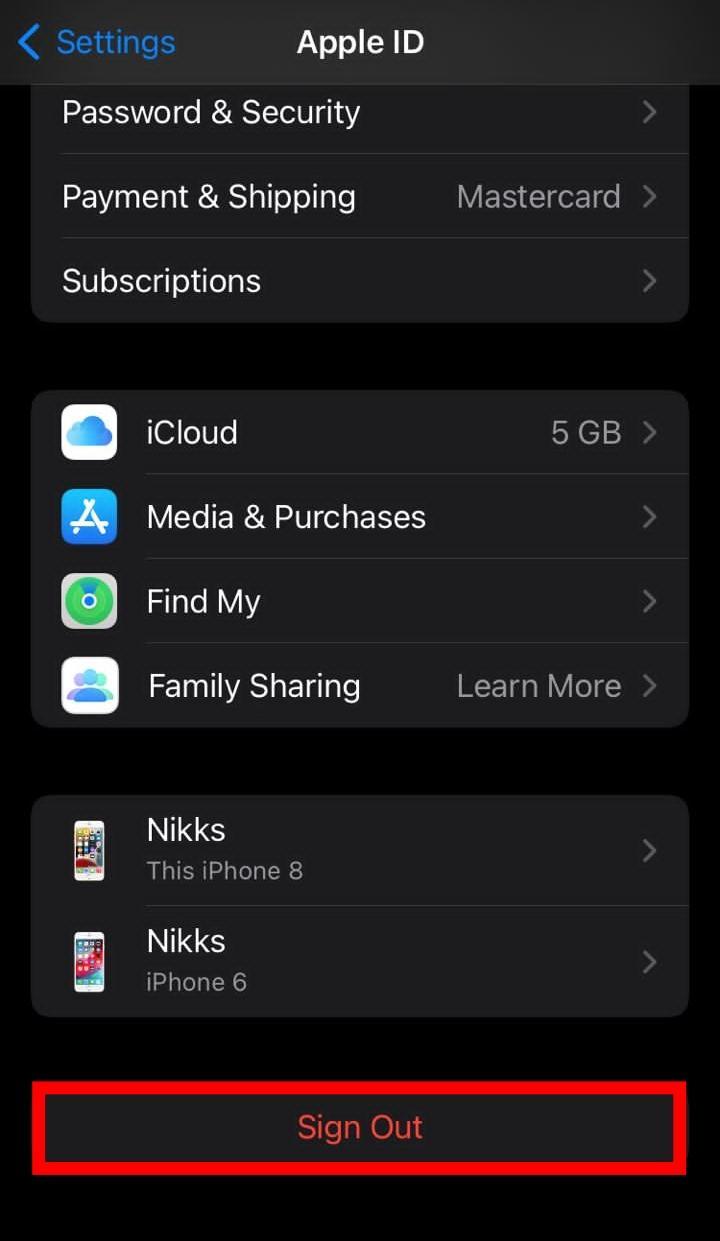Viewport: 720px width, 1241px height.
Task: Open Find My settings
Action: point(360,601)
